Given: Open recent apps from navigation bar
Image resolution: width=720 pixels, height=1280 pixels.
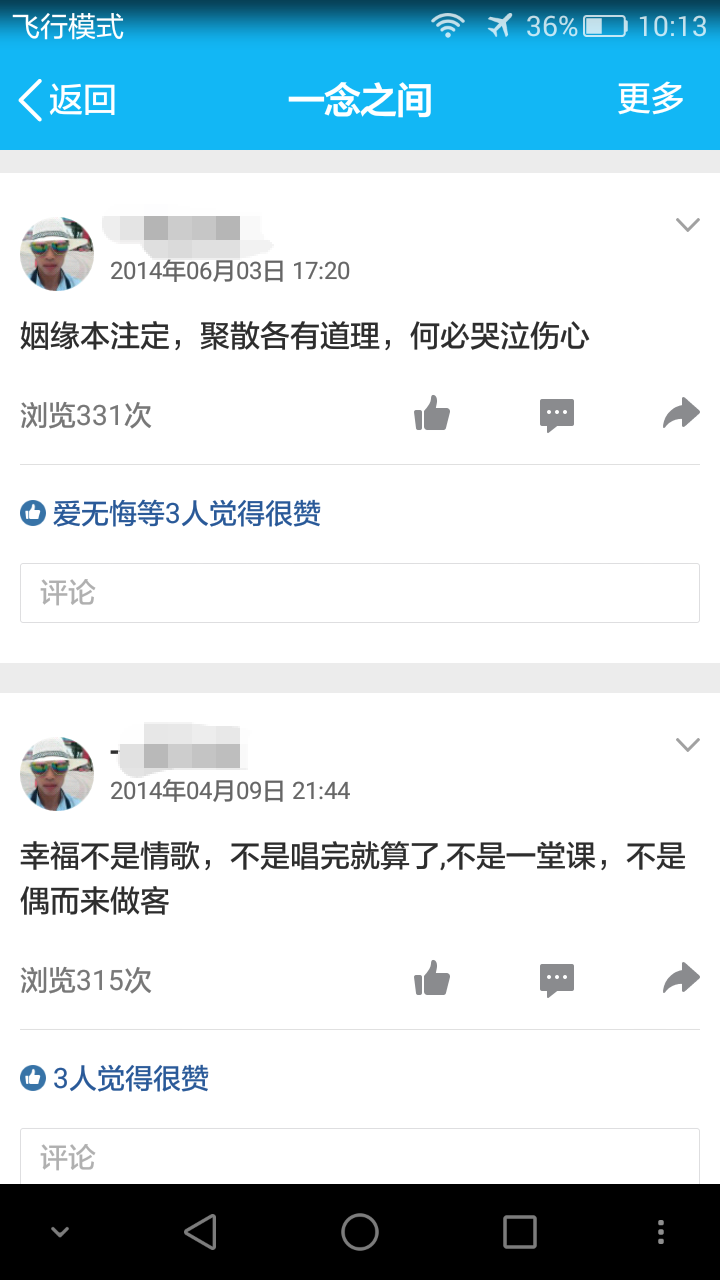Looking at the screenshot, I should 520,1232.
